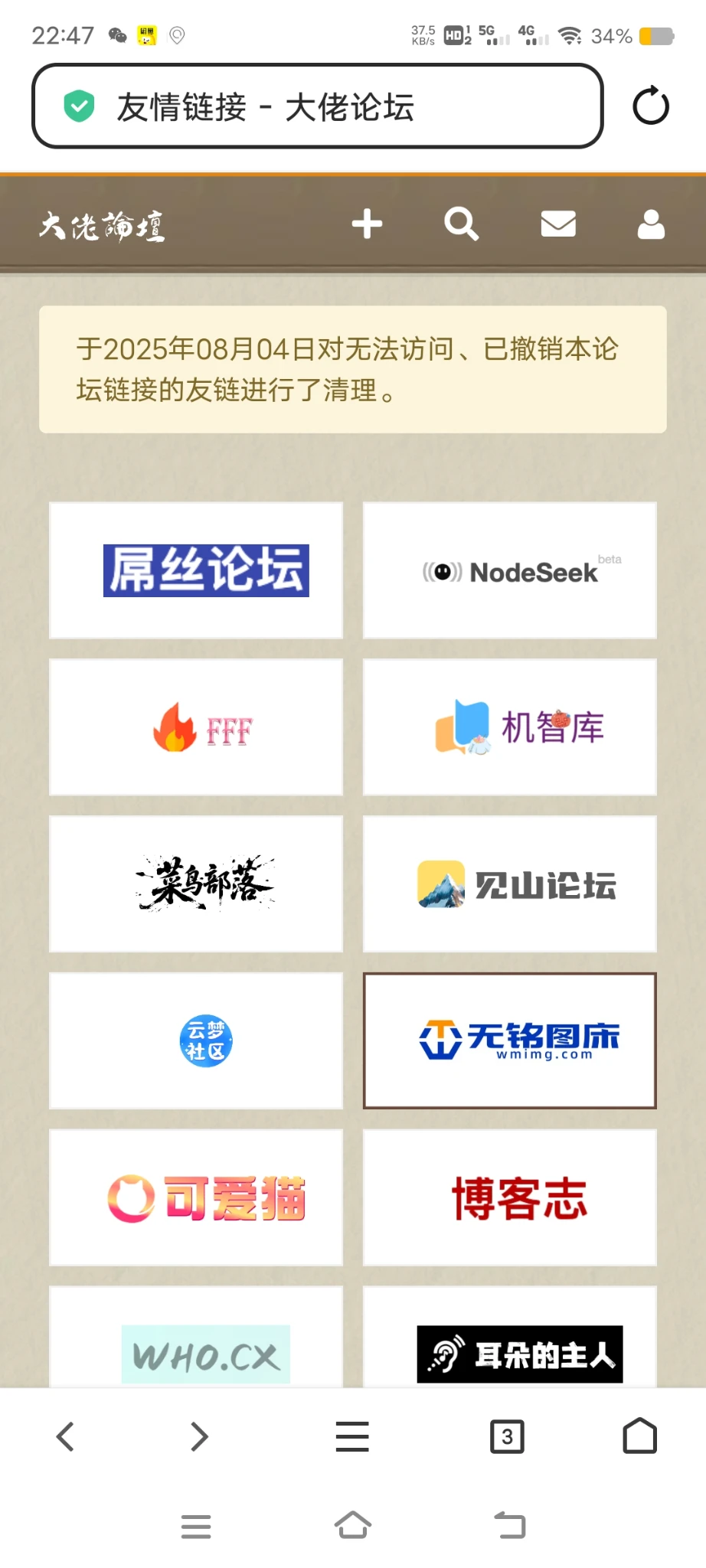
Task: Visit the 无铭图床 wmimg.com tile
Action: coord(509,1040)
